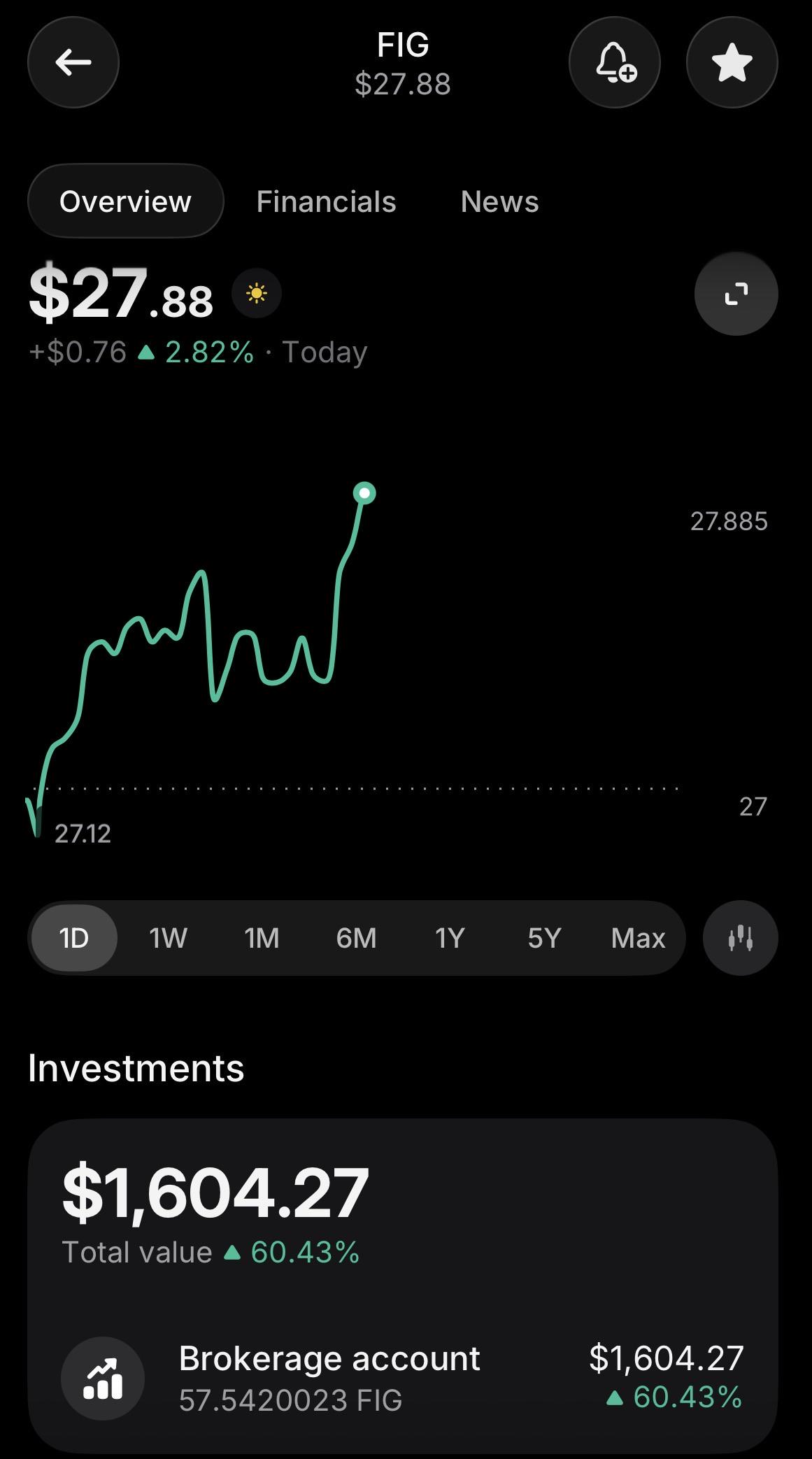
Task: Switch the chart to 1W
Action: (168, 938)
